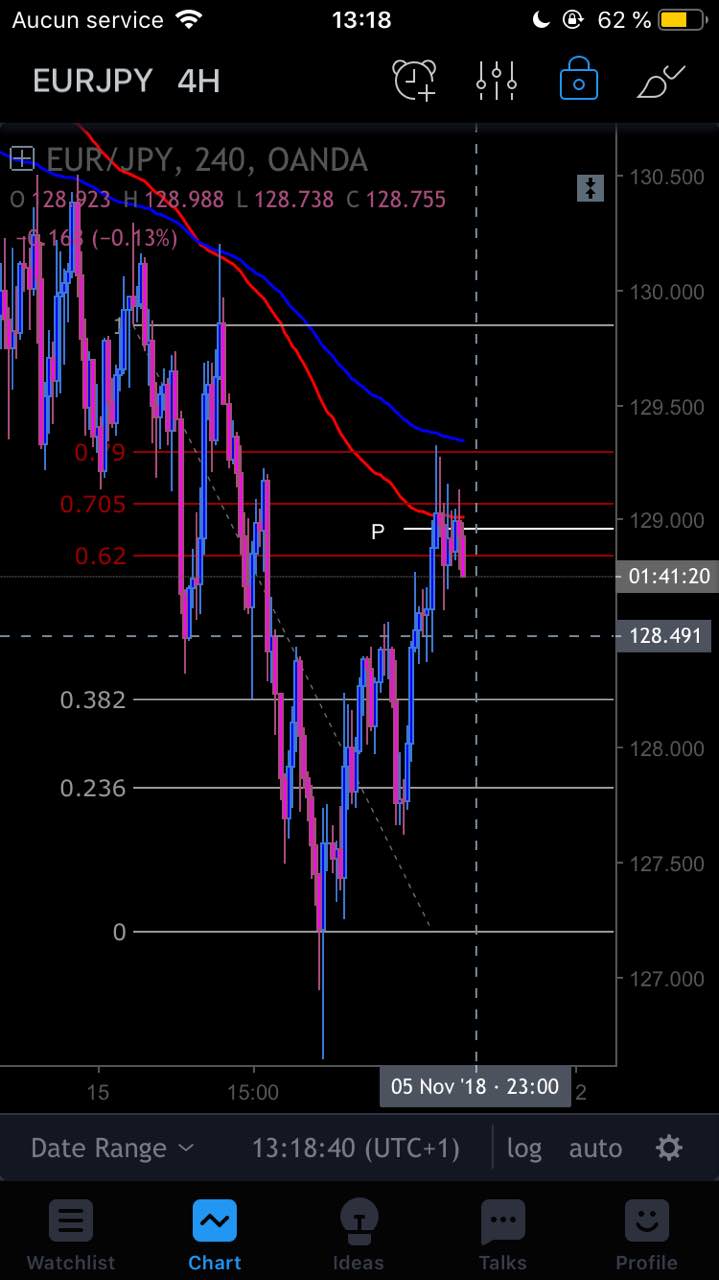Viewport: 719px width, 1280px height.
Task: Collapse the chart pane arrows button
Action: point(590,187)
